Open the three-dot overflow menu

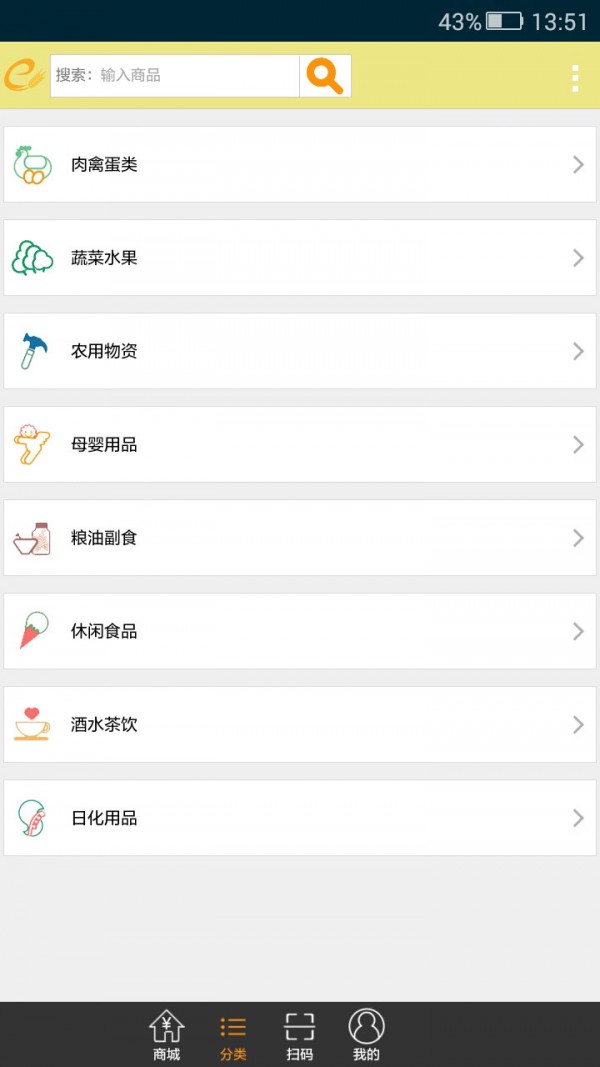(x=575, y=78)
